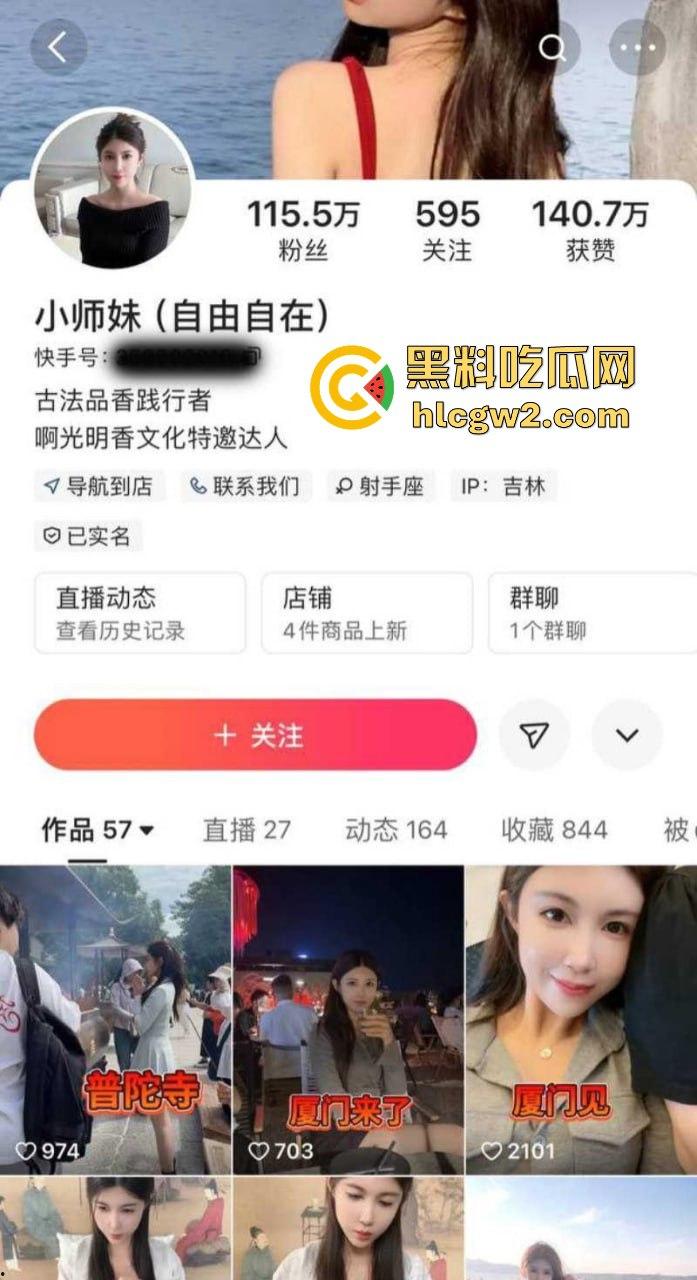Viewport: 697px width, 1280px height.
Task: Expand the down chevron beside 关注
Action: (627, 735)
